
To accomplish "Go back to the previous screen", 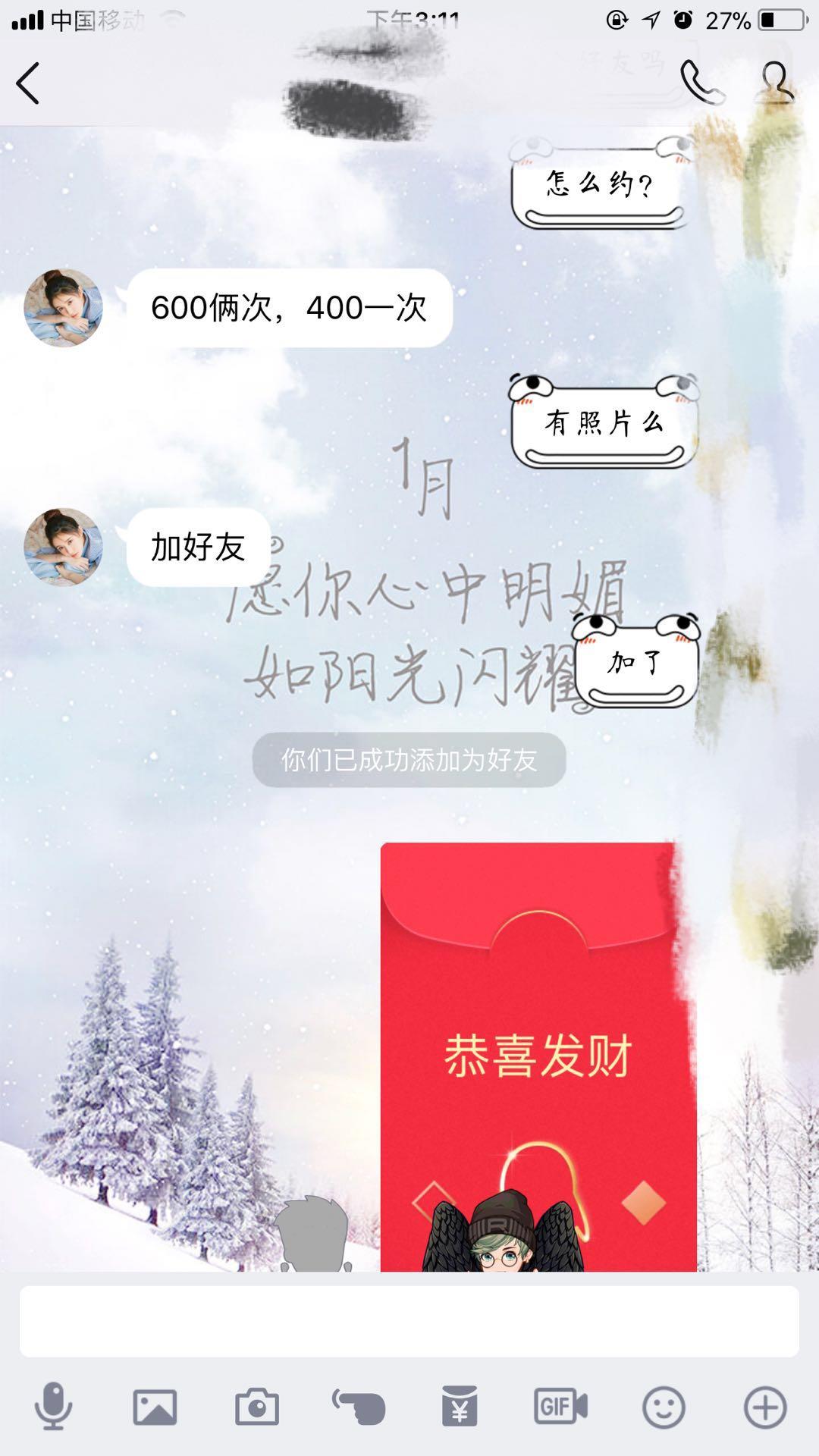I will pyautogui.click(x=29, y=83).
